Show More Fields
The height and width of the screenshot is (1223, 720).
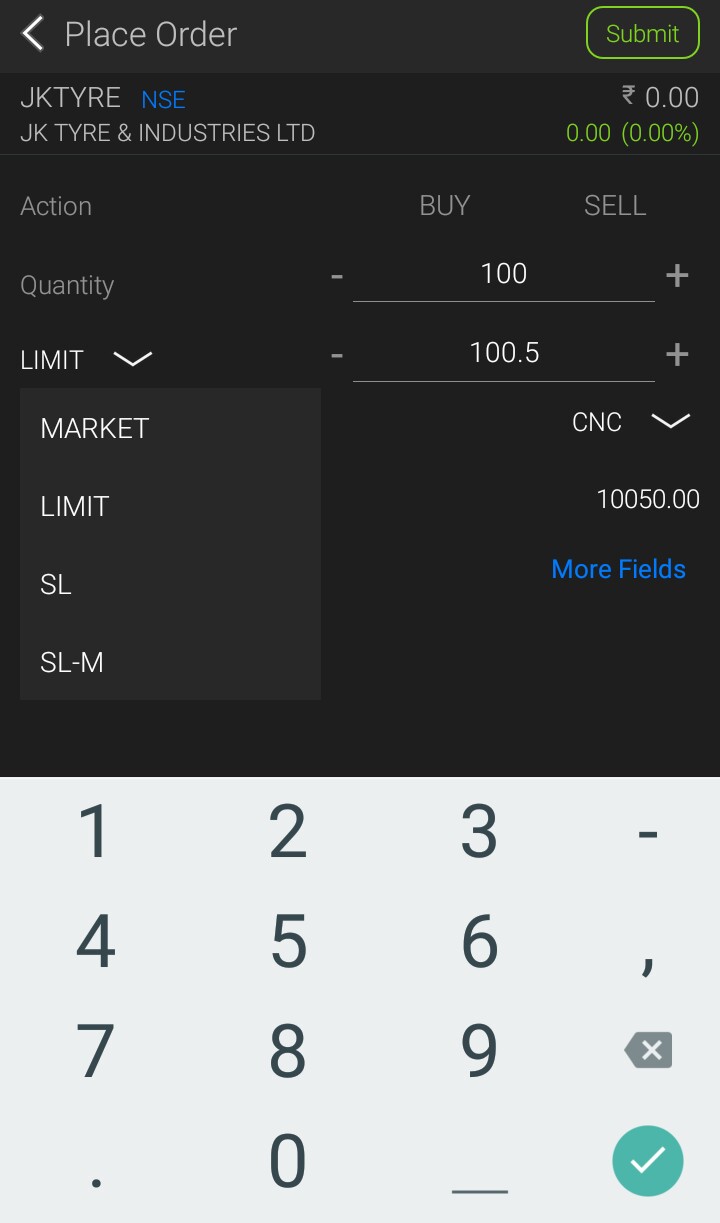pyautogui.click(x=618, y=569)
